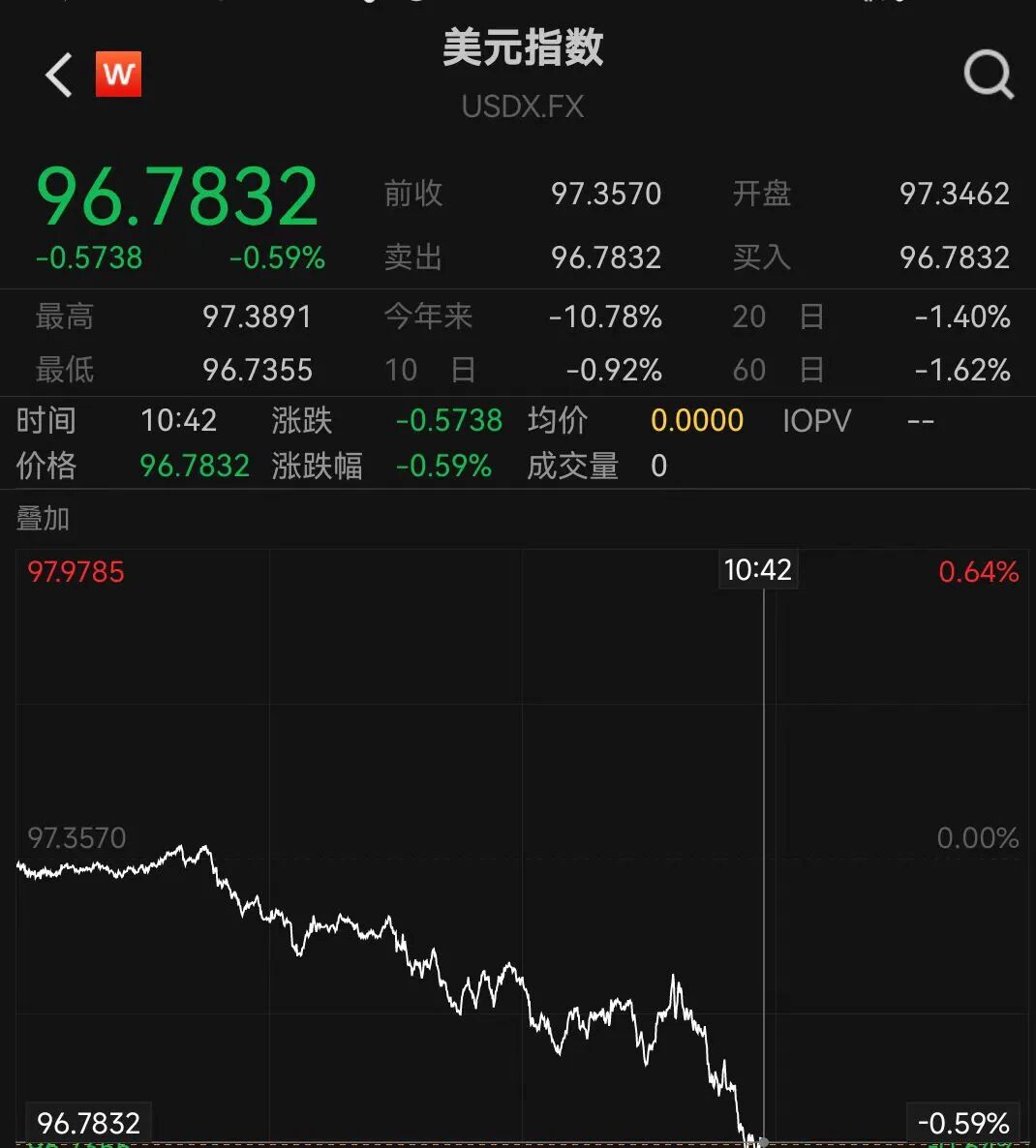Open the red W home icon
The height and width of the screenshot is (1148, 1036).
pyautogui.click(x=118, y=75)
